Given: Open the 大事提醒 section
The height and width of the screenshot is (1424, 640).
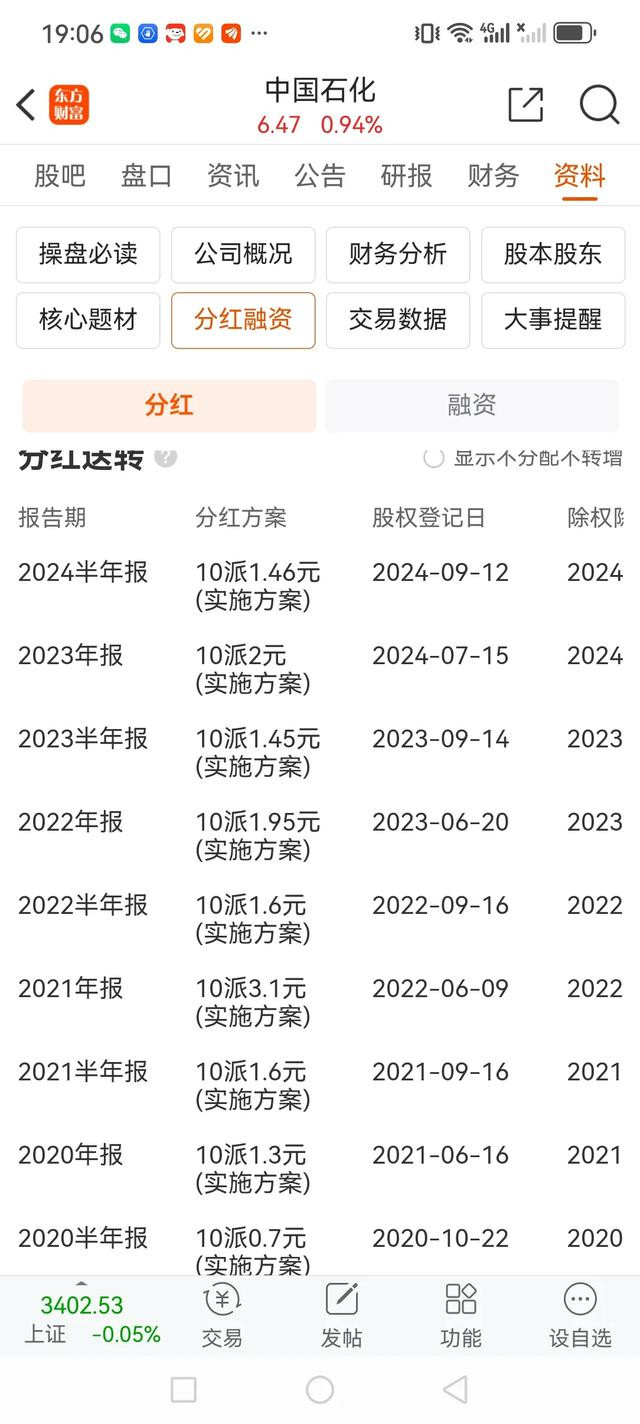Looking at the screenshot, I should click(x=553, y=320).
